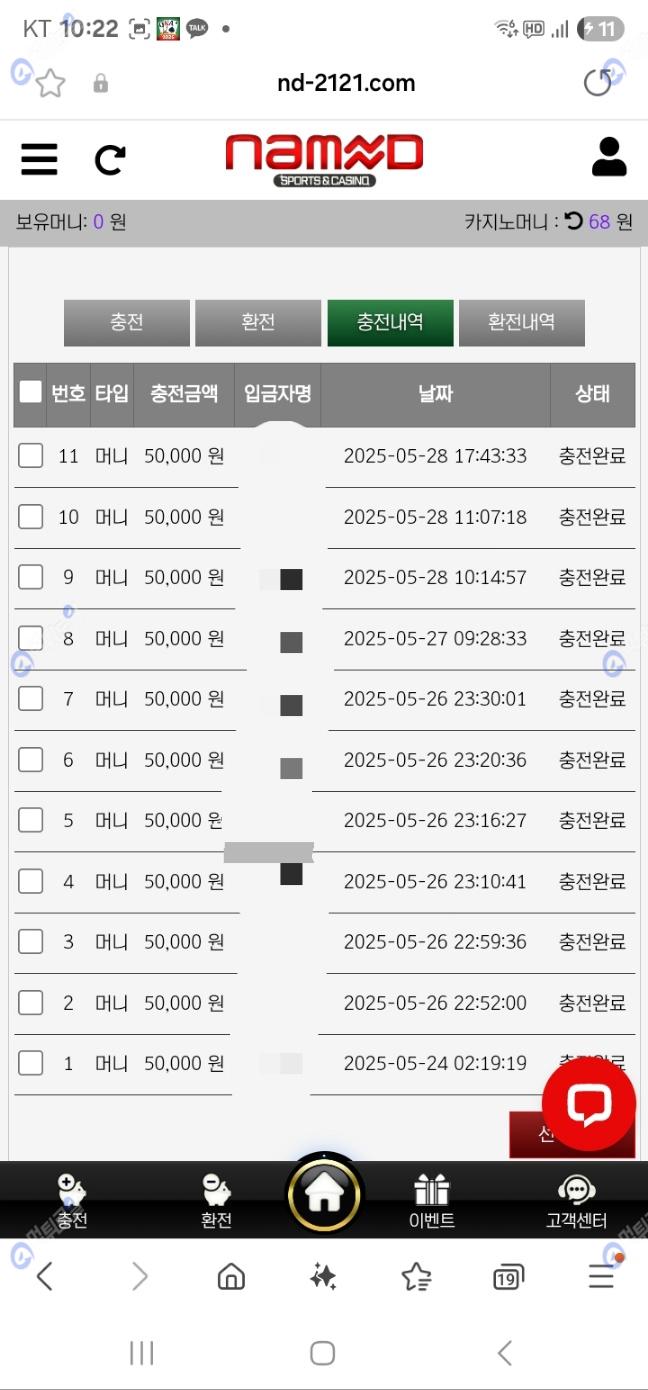
Task: Open the user profile icon
Action: pyautogui.click(x=608, y=158)
